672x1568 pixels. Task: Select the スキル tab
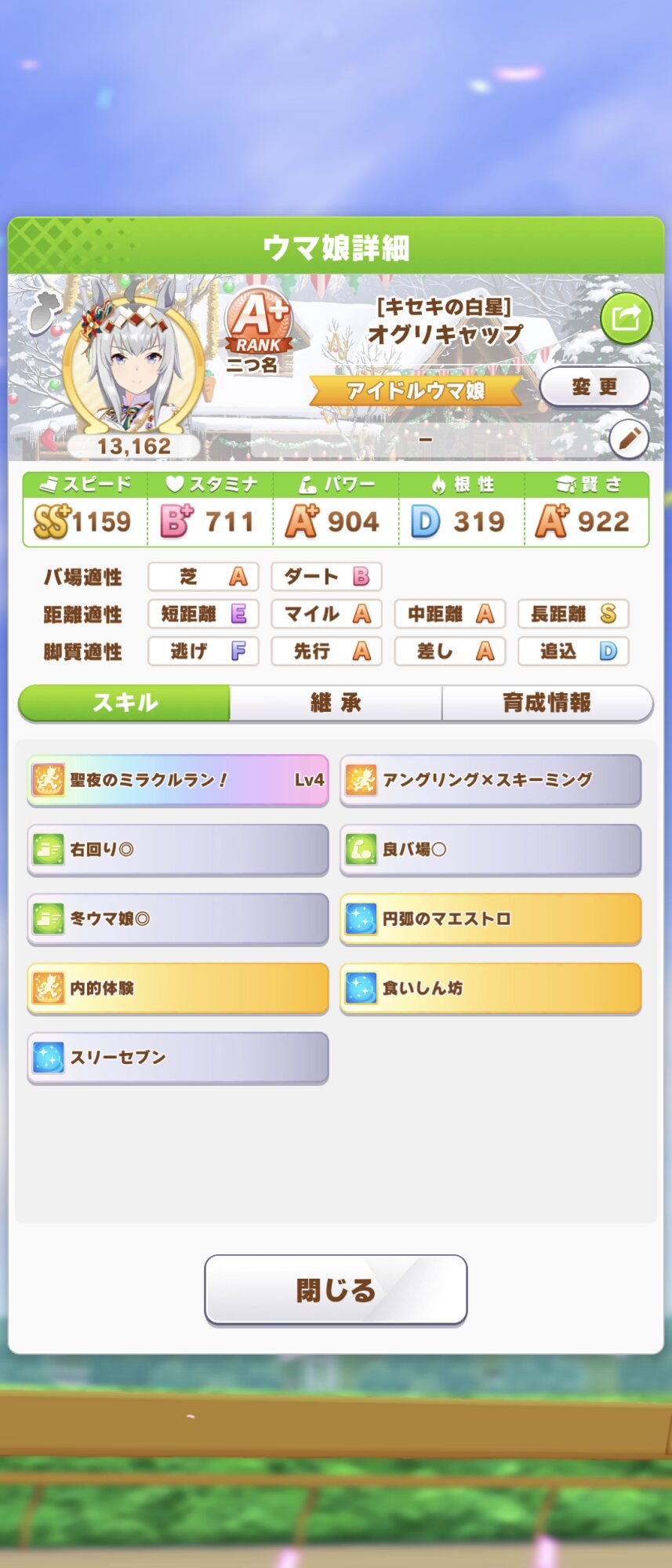point(125,702)
